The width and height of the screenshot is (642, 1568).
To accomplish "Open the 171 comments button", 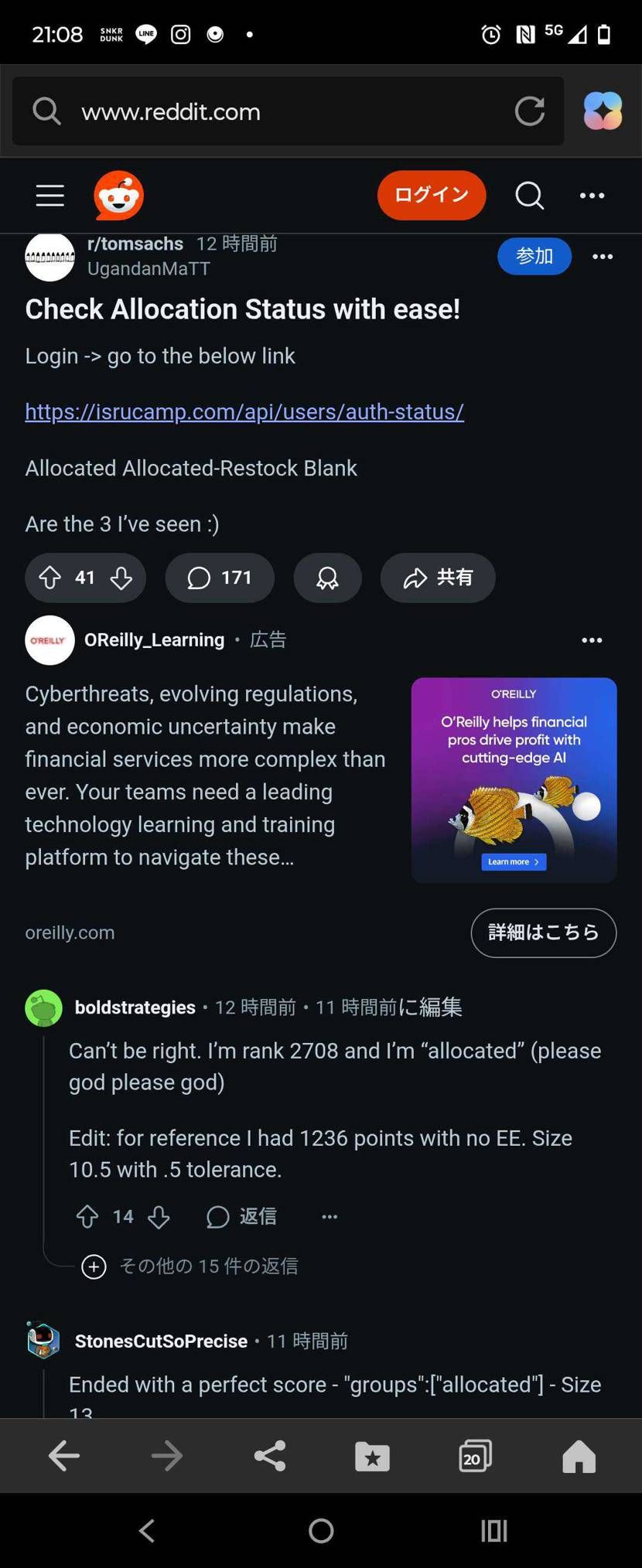I will (220, 578).
